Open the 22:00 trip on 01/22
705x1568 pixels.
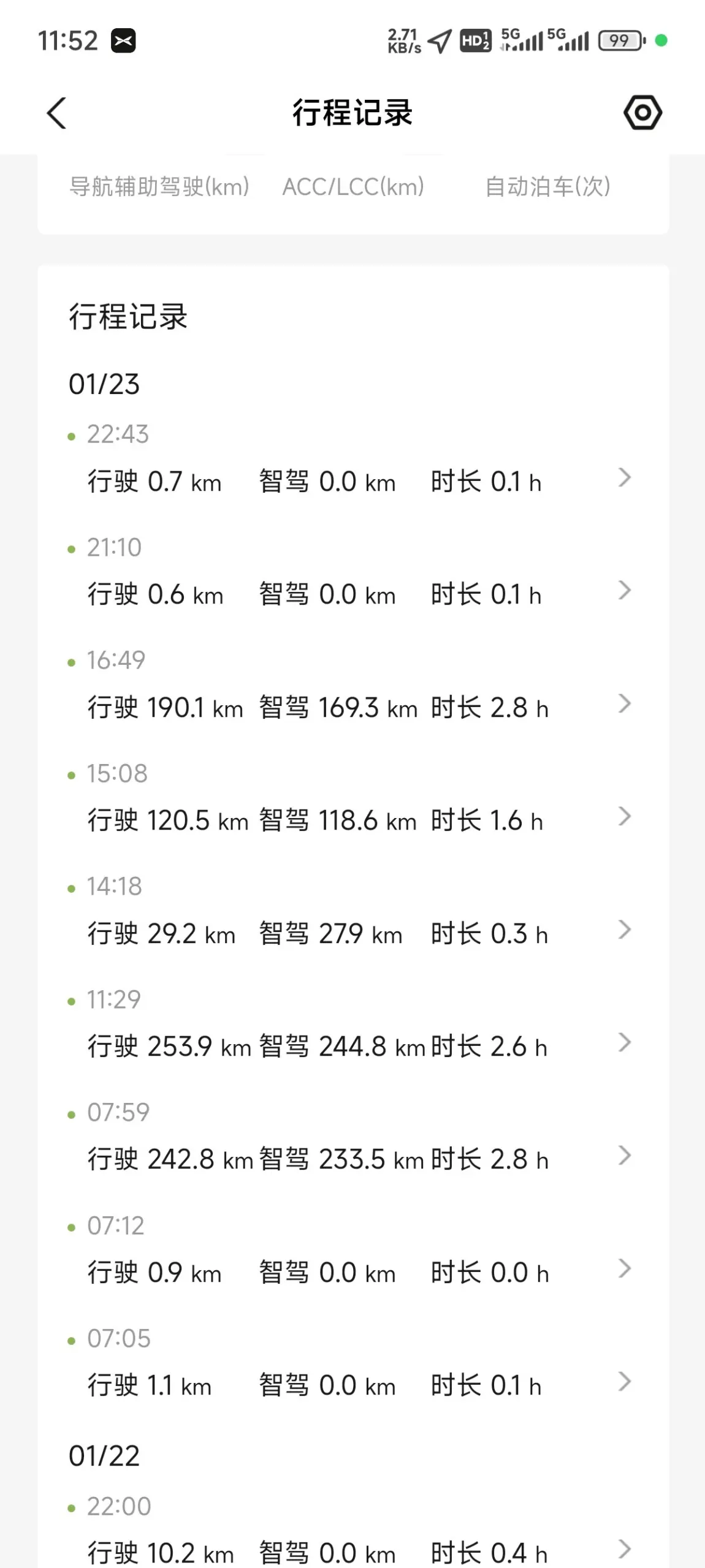click(x=353, y=1531)
